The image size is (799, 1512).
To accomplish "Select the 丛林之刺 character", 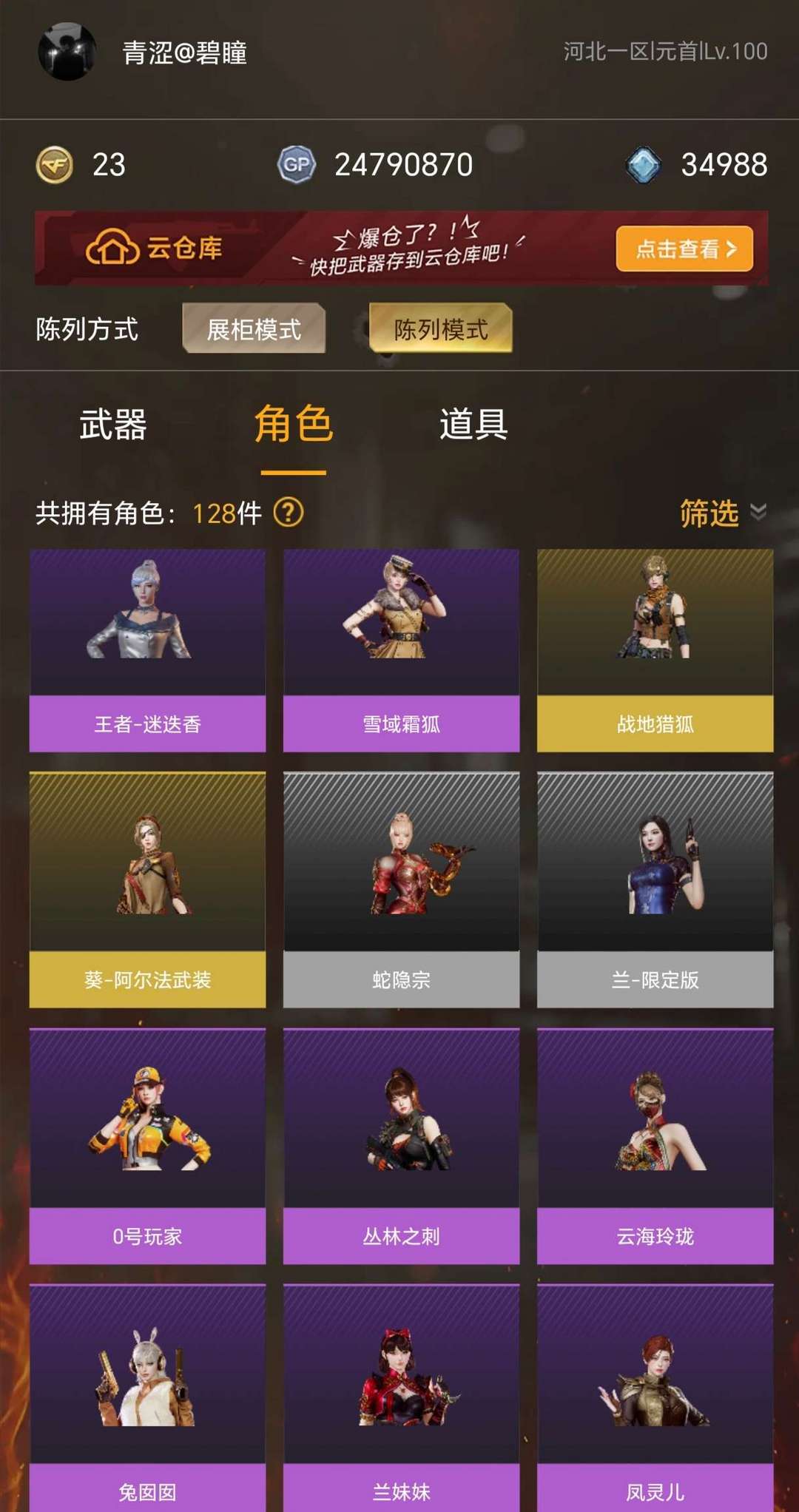I will (x=401, y=1145).
